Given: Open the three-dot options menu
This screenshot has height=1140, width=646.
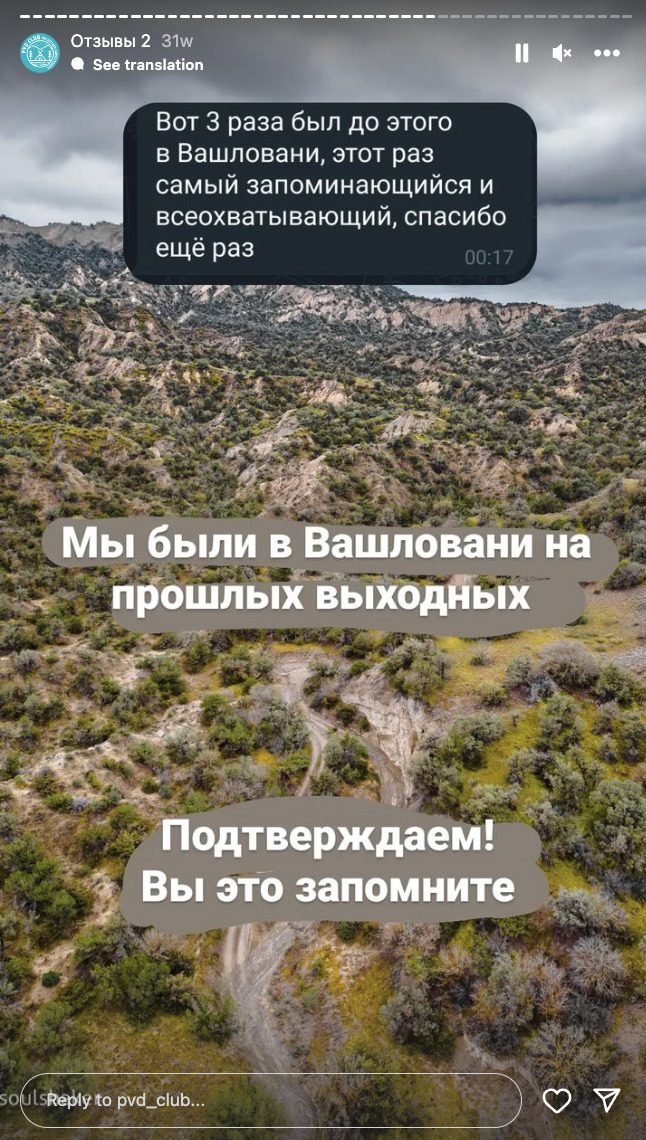Looking at the screenshot, I should pos(607,53).
